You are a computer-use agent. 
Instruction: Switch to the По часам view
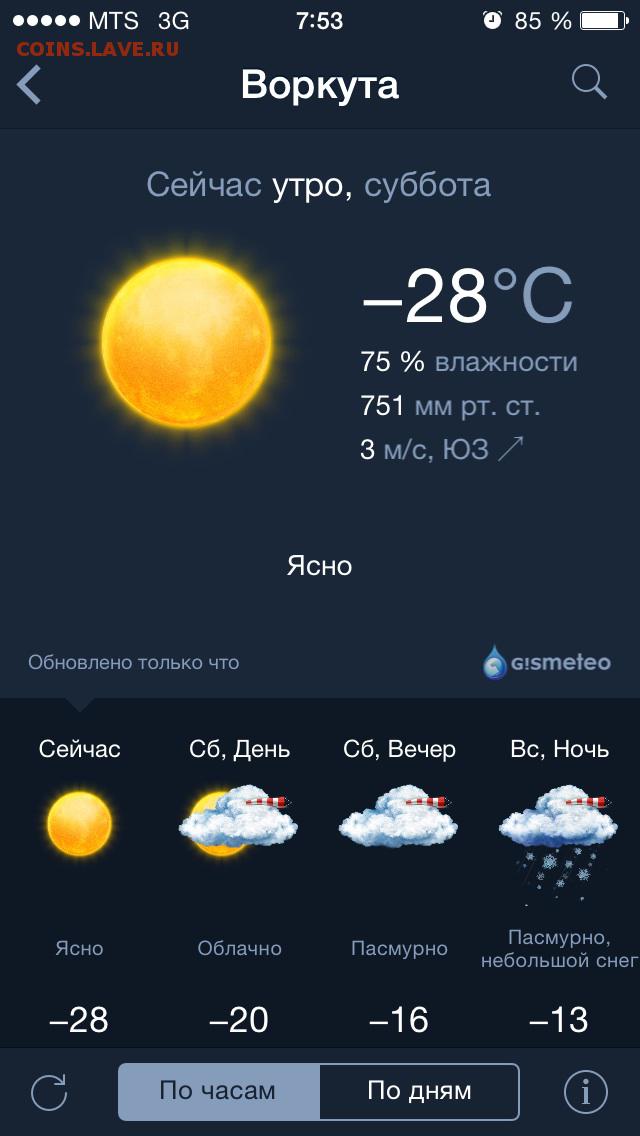[219, 1091]
